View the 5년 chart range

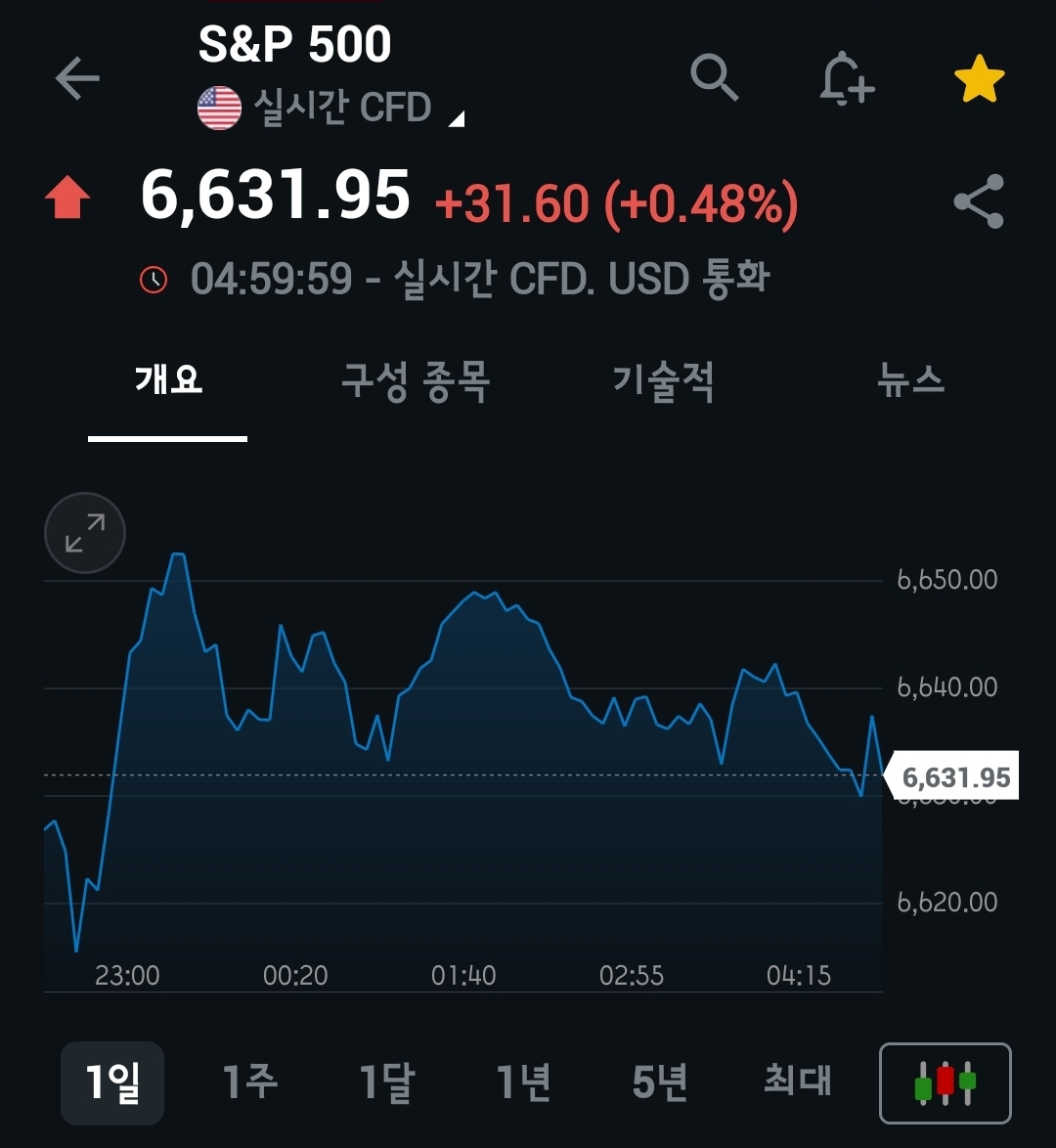[x=660, y=1082]
